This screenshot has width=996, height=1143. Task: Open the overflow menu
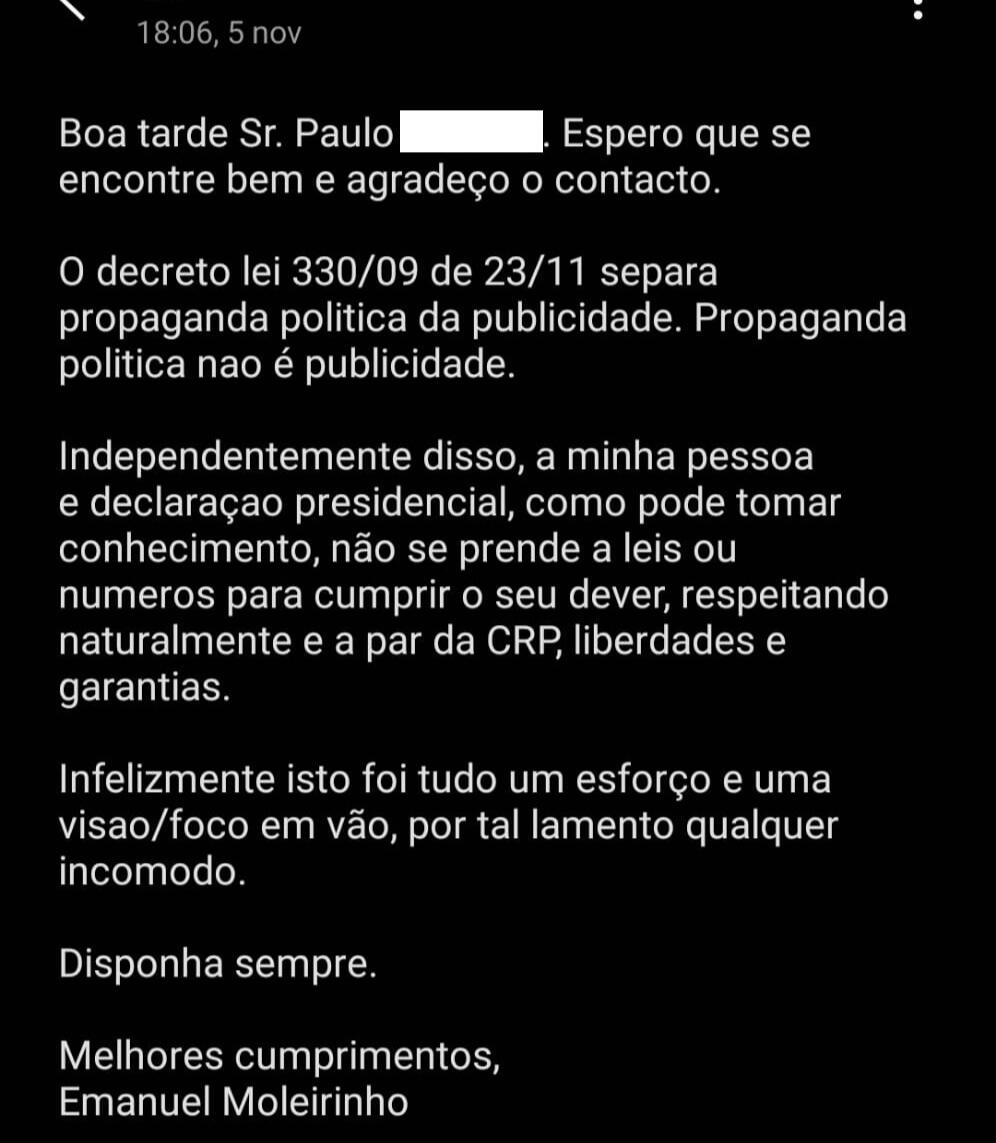(918, 9)
